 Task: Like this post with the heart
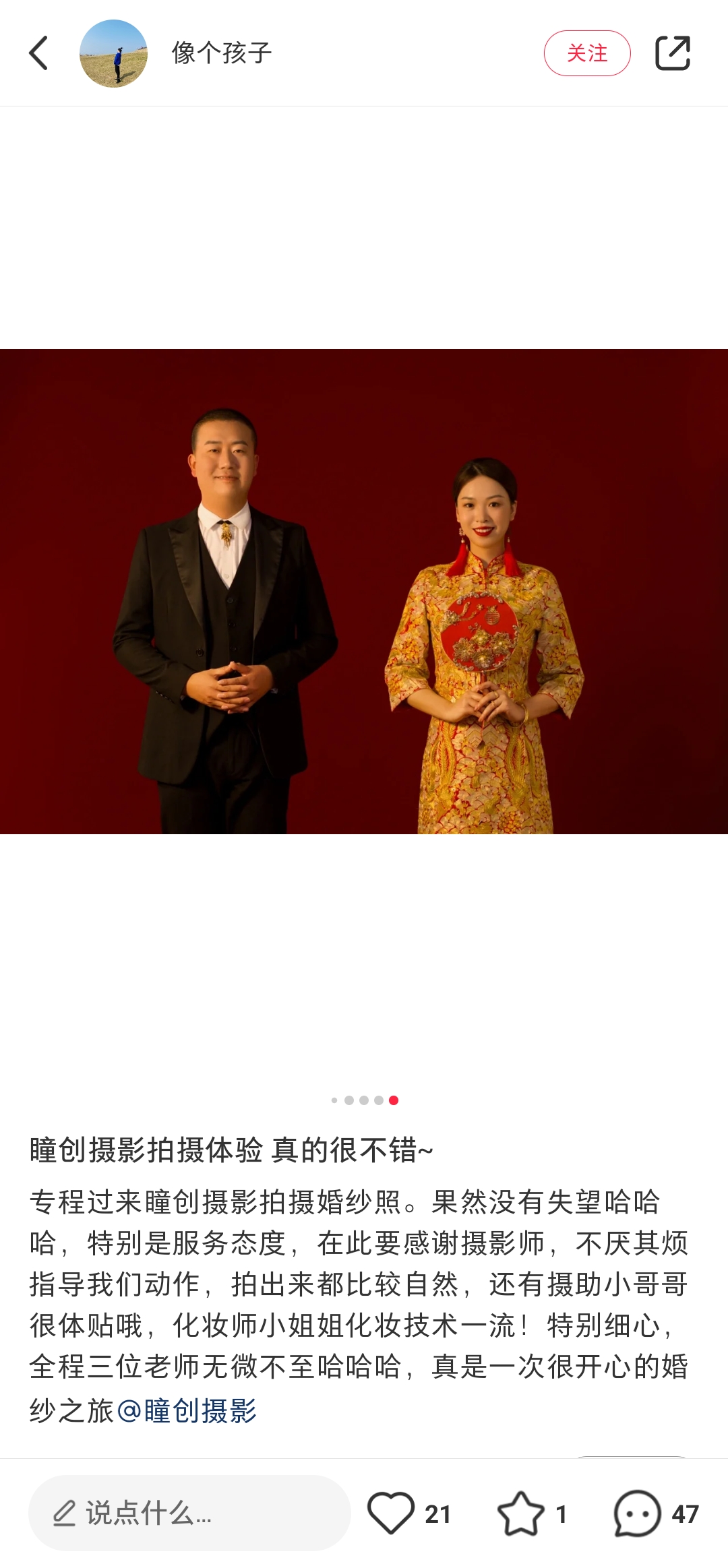coord(391,1513)
